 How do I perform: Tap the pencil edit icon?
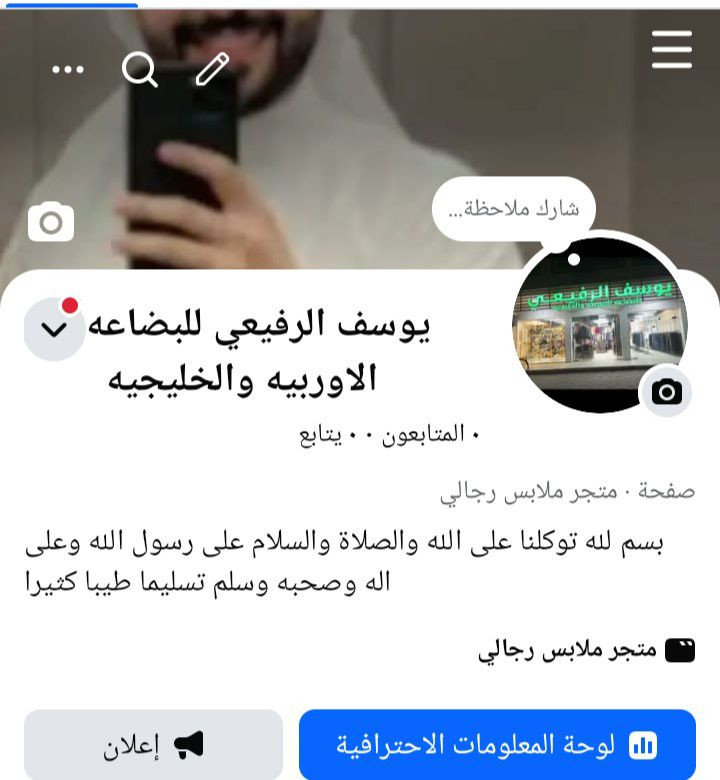click(212, 69)
